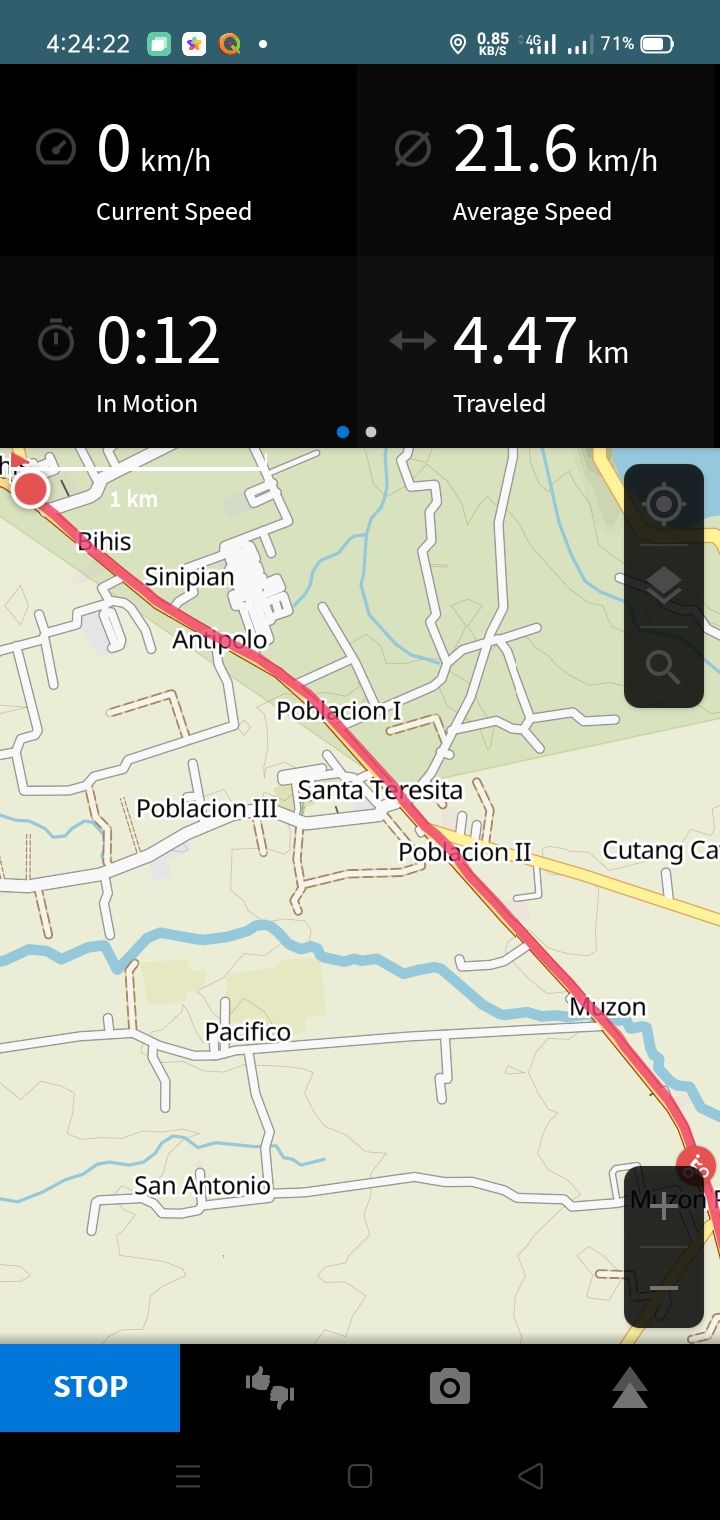Tap the thumbs up/down feedback icon
720x1520 pixels.
270,1387
